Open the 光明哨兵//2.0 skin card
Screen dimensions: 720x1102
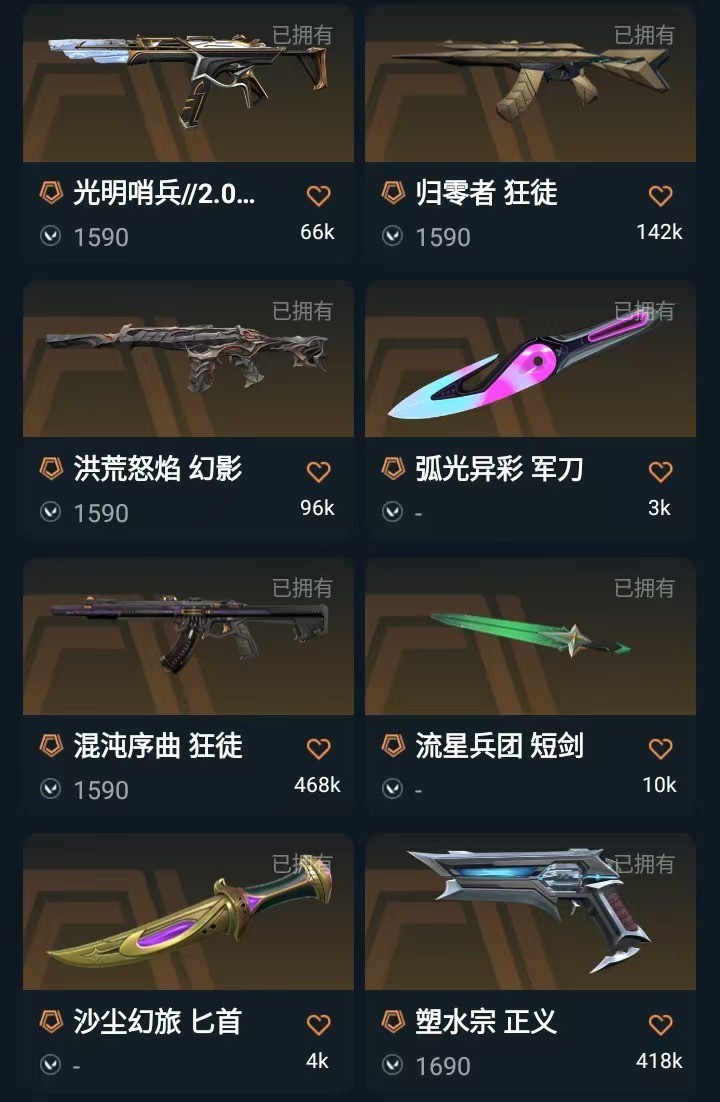point(188,88)
